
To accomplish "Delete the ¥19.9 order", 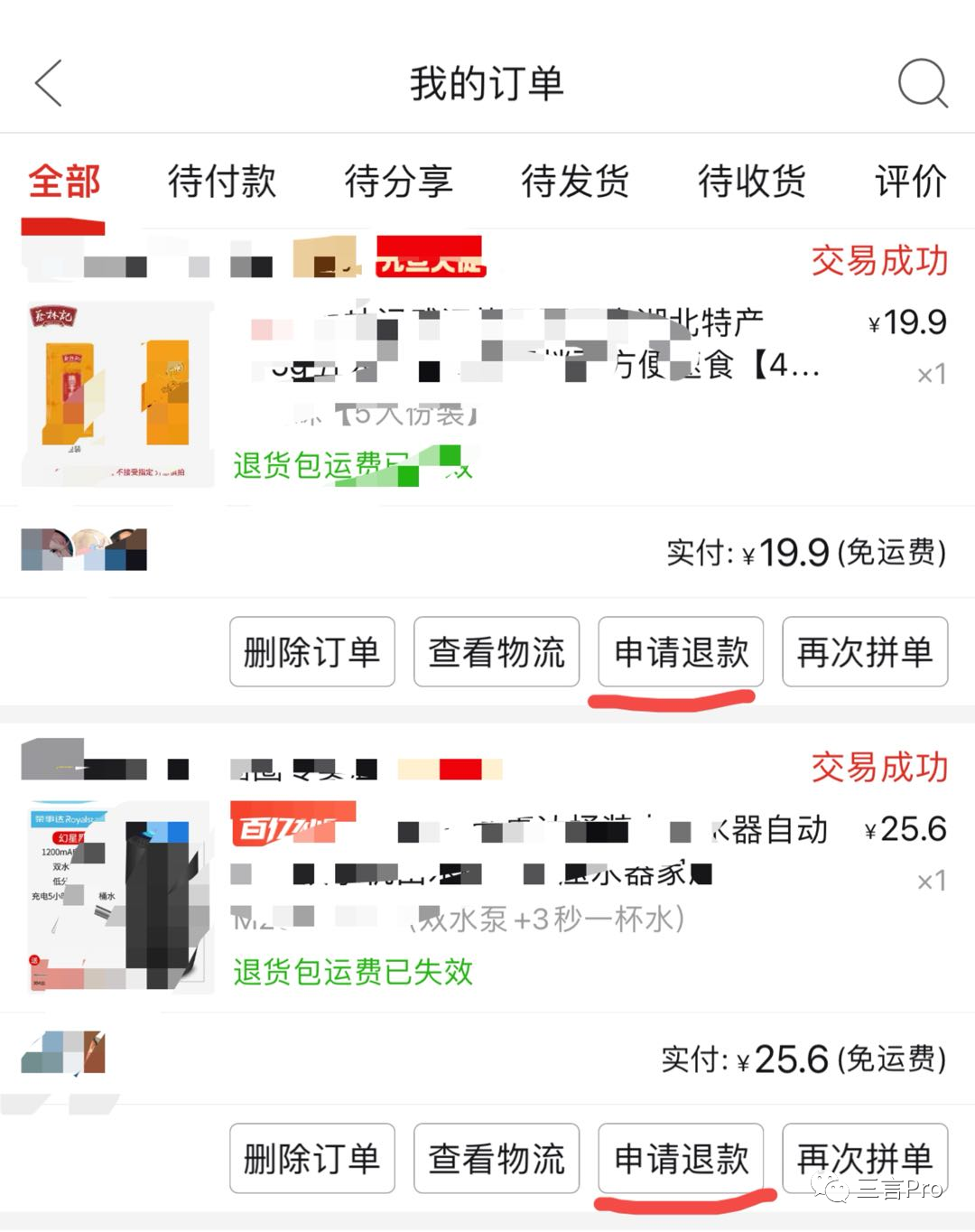I will (311, 652).
